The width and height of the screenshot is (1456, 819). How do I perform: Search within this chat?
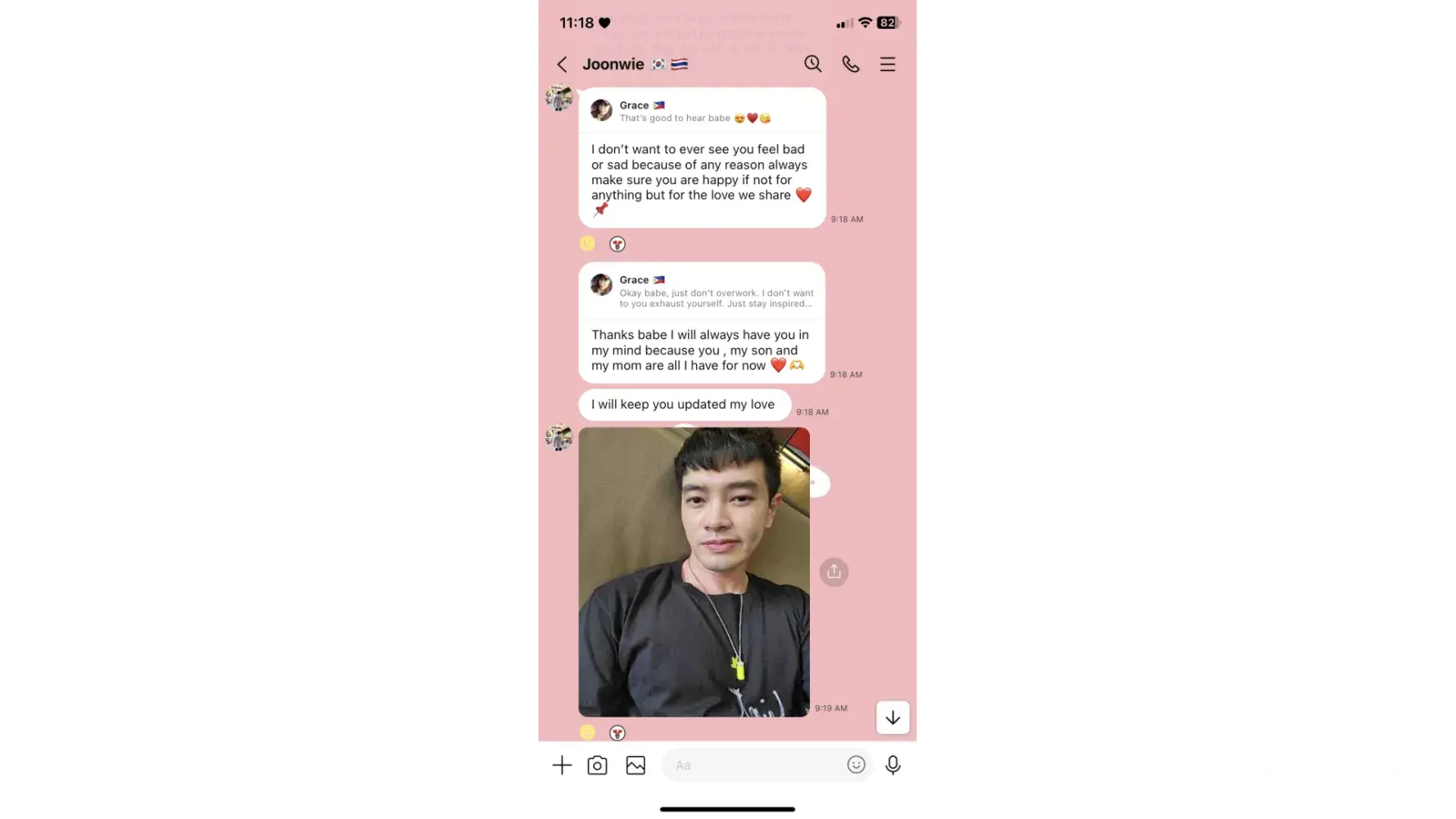point(812,64)
